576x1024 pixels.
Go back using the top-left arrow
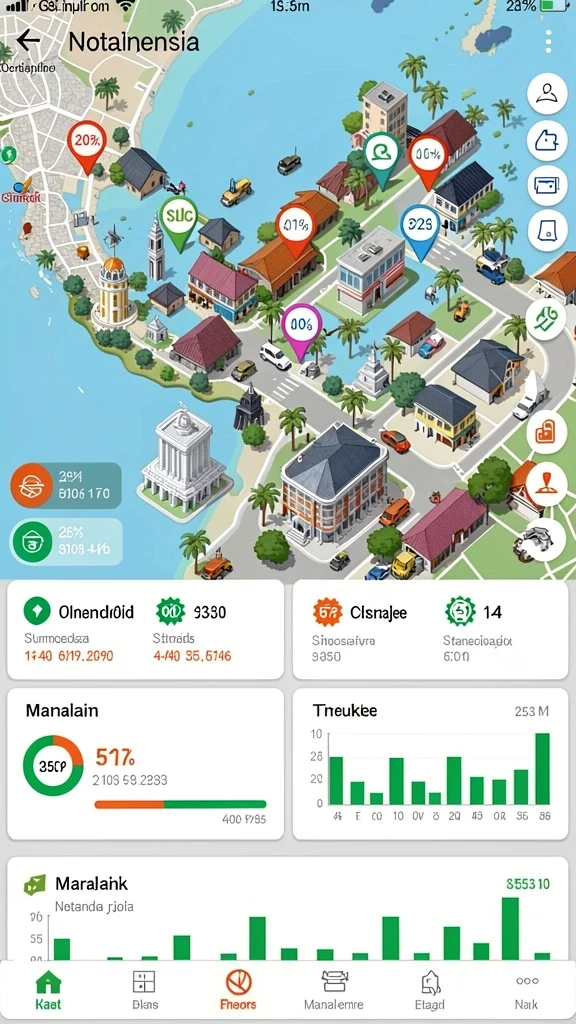pos(28,40)
